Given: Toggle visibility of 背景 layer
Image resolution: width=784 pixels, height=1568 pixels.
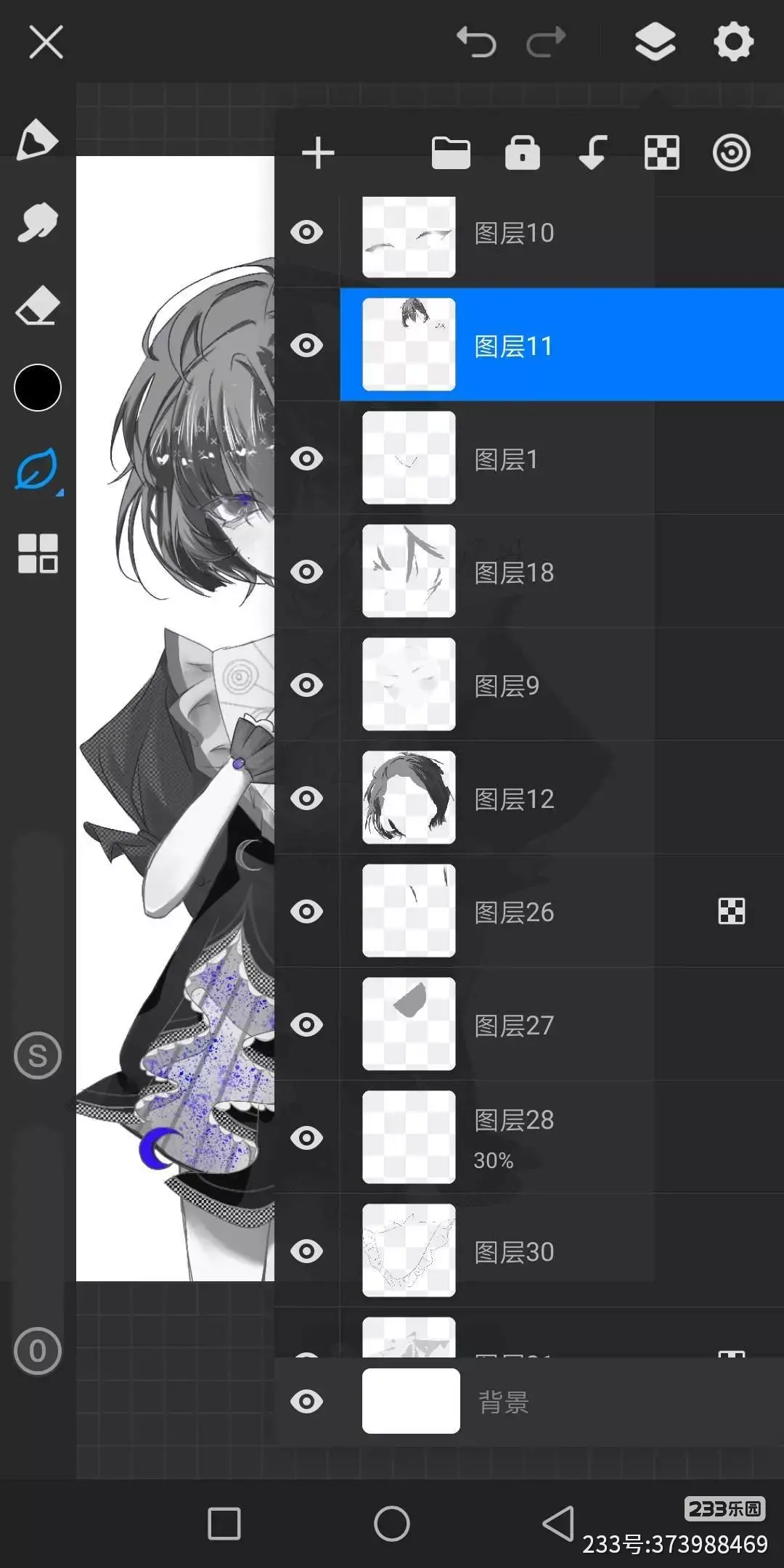Looking at the screenshot, I should click(306, 1402).
